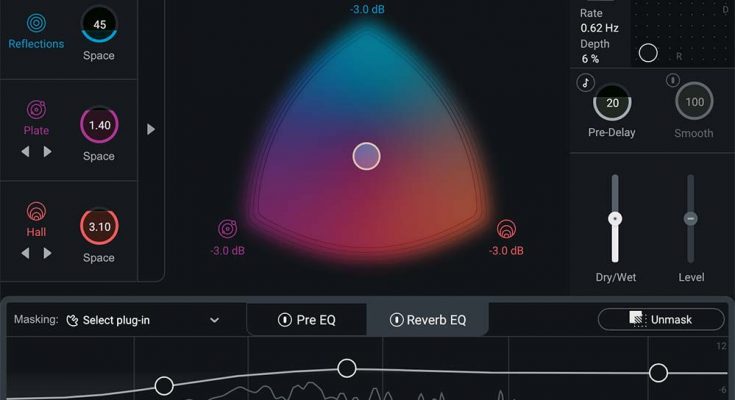Select the Plate engine icon
Screen dimensions: 735x400
[36, 110]
